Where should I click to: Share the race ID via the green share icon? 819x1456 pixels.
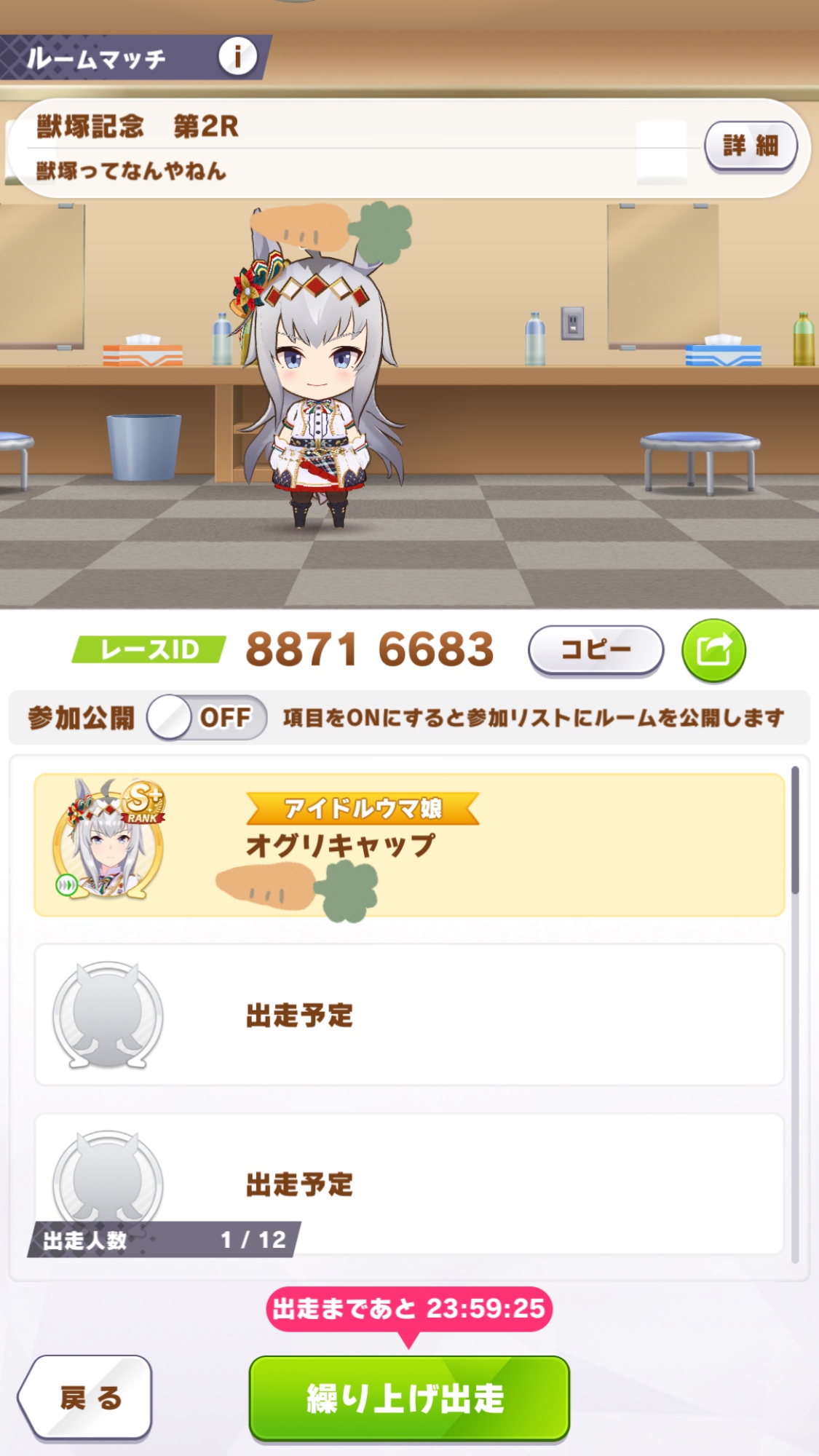[x=713, y=650]
